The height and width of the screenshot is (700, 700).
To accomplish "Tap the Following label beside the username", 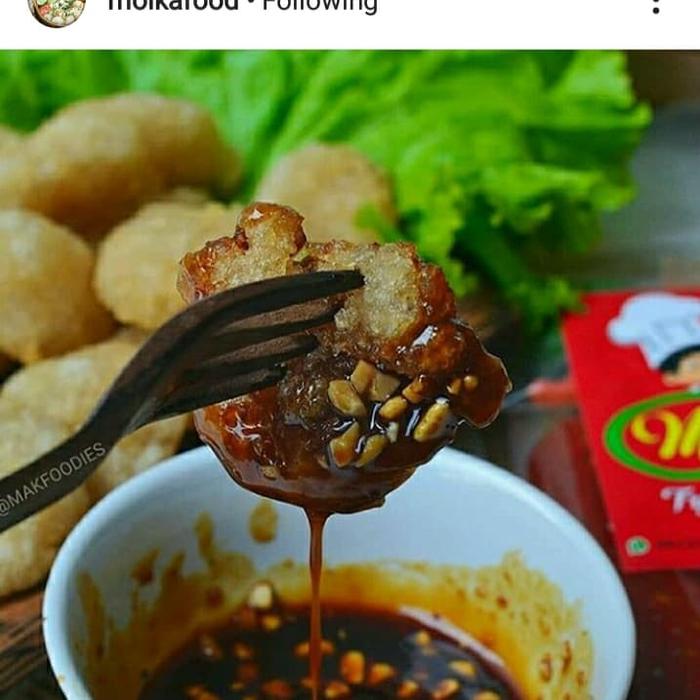I will click(x=320, y=6).
